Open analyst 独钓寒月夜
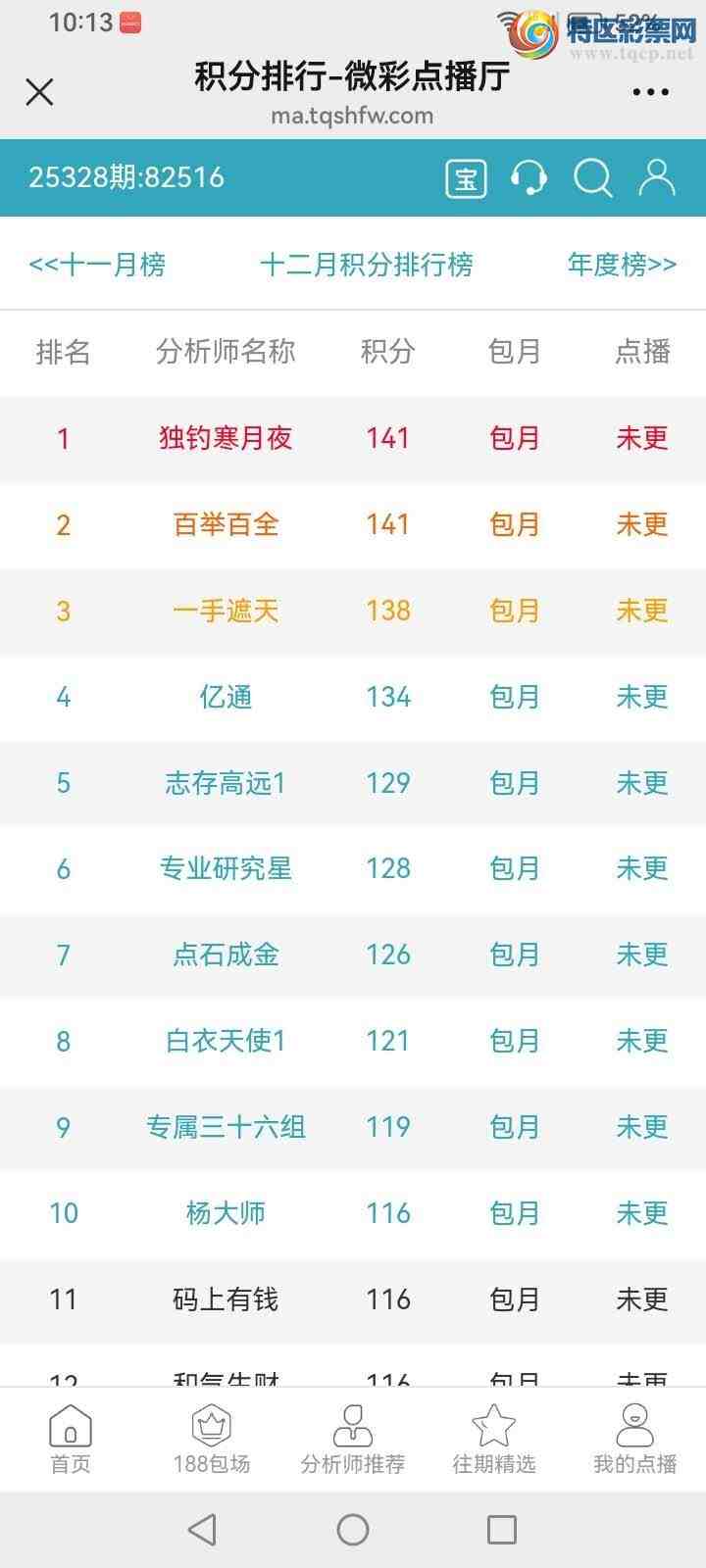 point(226,438)
